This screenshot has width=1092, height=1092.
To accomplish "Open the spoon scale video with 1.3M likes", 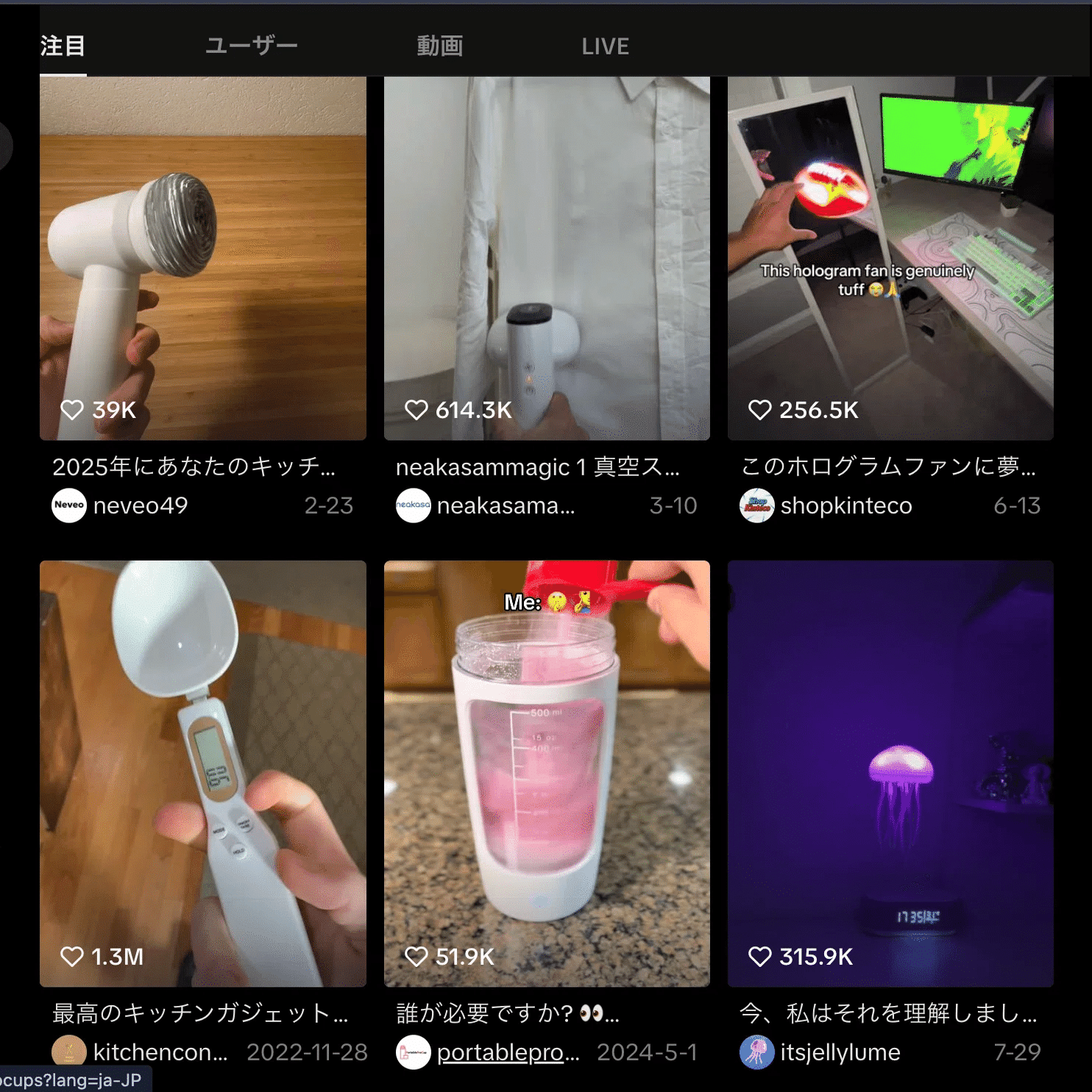I will point(202,773).
